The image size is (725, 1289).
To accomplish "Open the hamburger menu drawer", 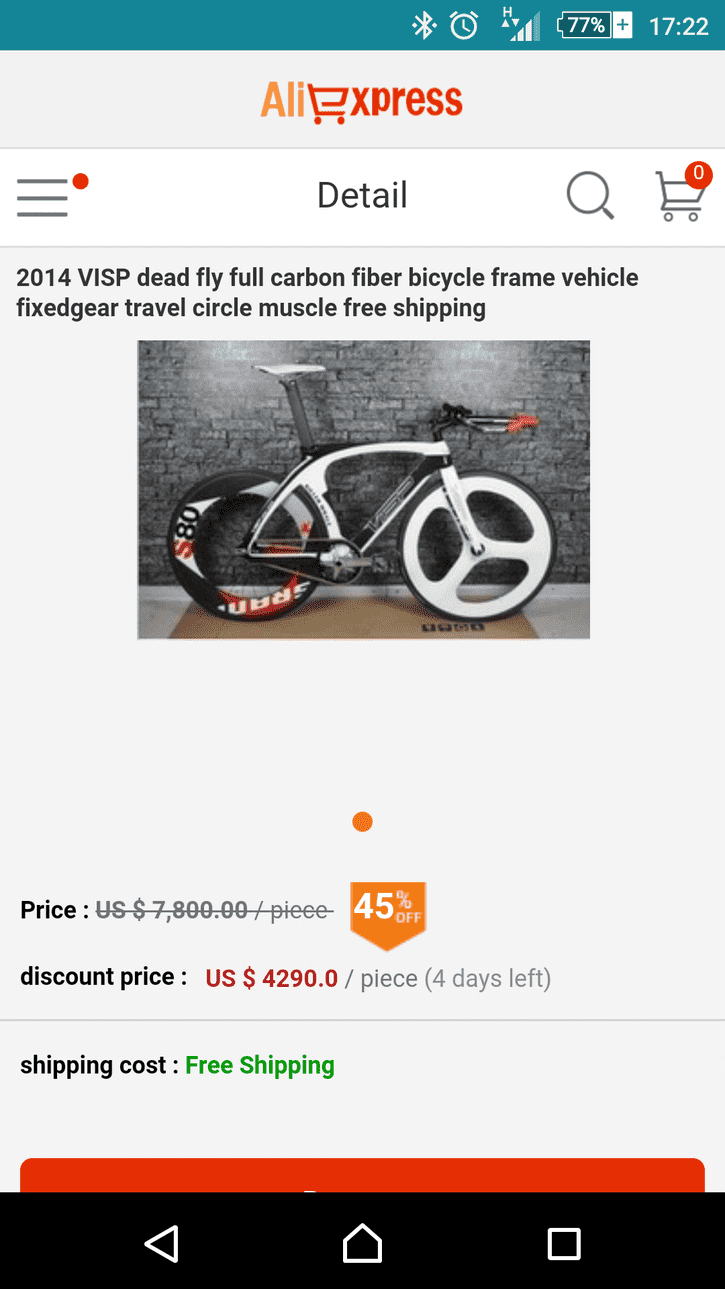I will (43, 197).
